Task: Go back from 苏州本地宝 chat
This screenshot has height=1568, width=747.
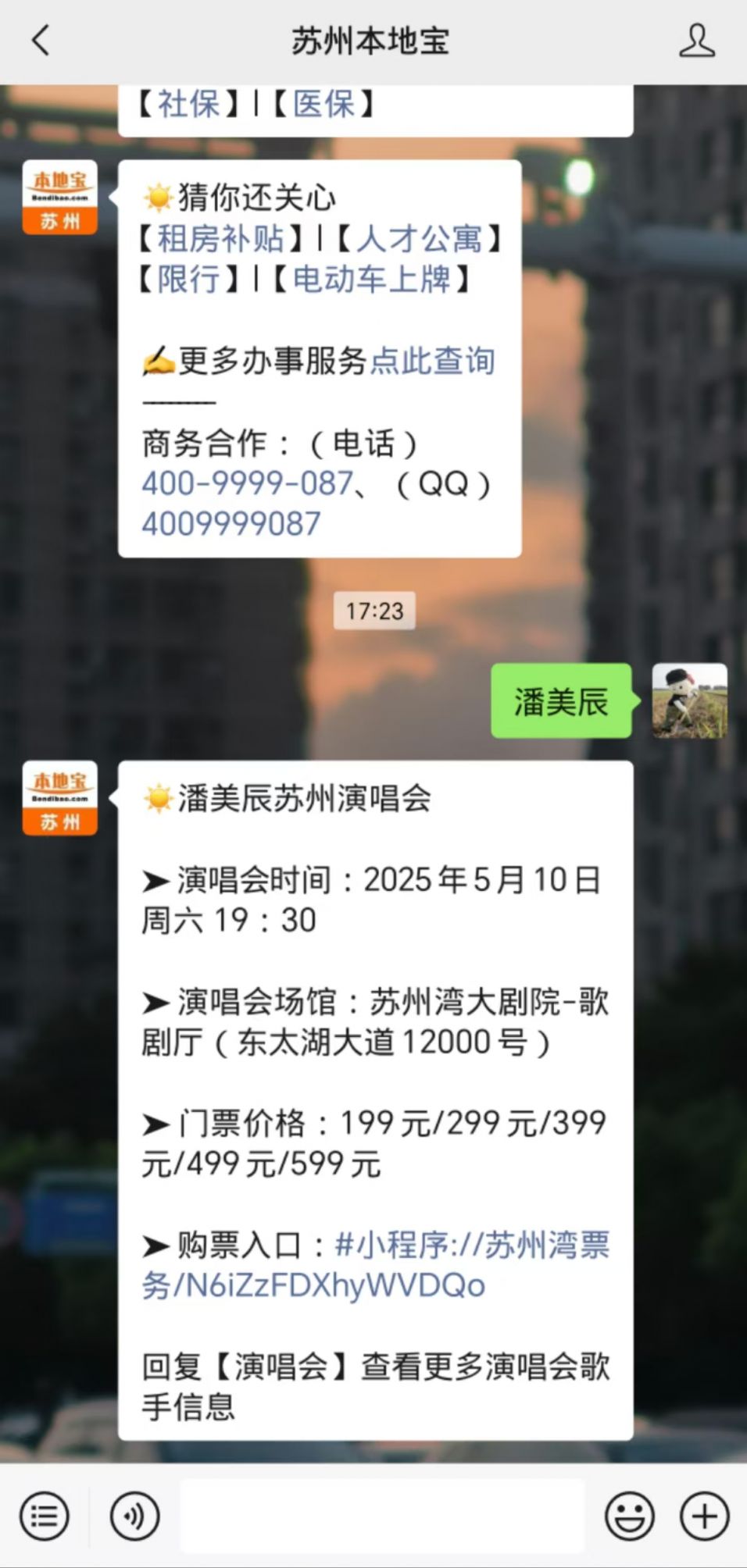Action: pos(41,41)
